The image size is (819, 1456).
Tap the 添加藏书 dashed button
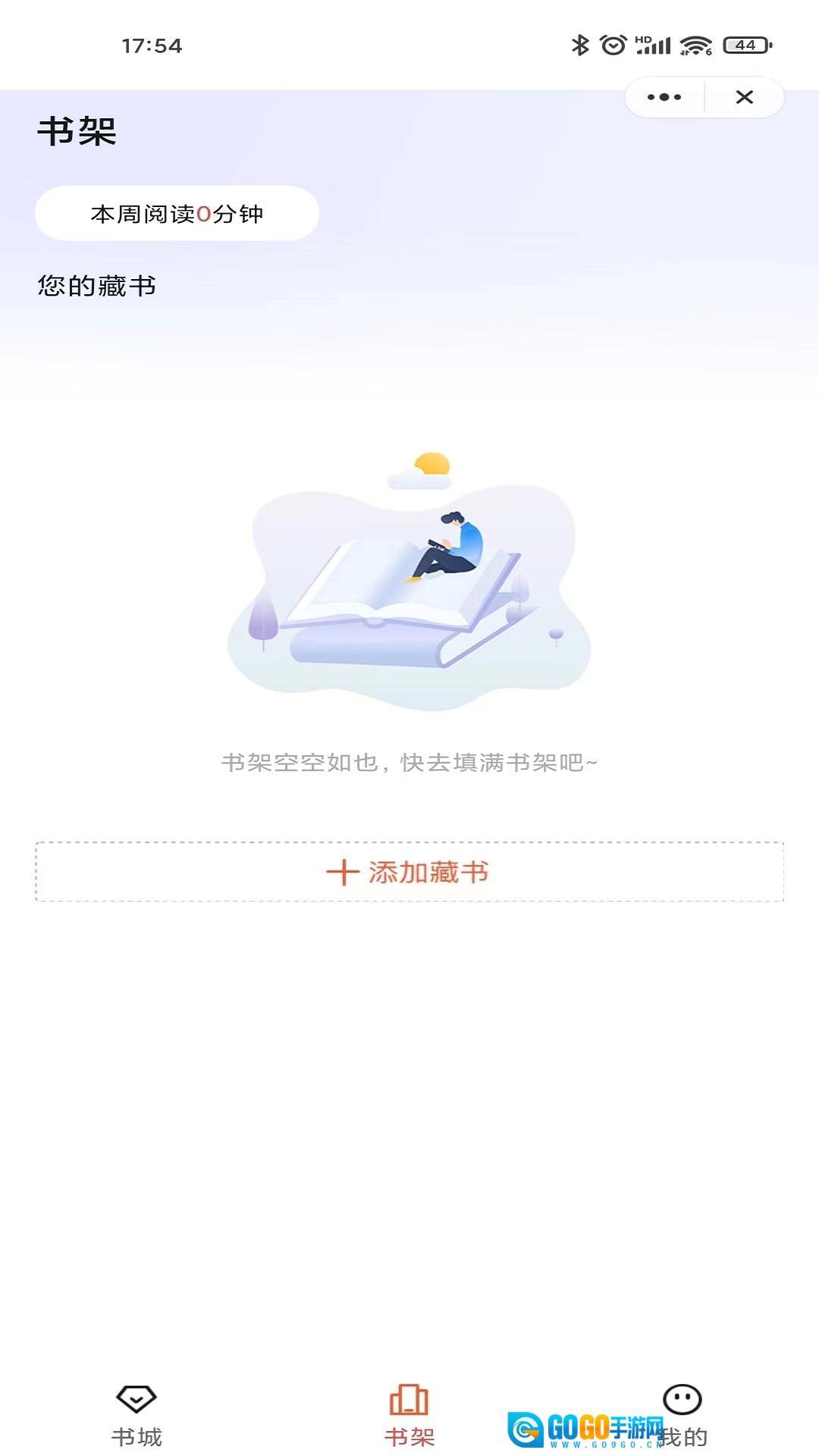409,874
